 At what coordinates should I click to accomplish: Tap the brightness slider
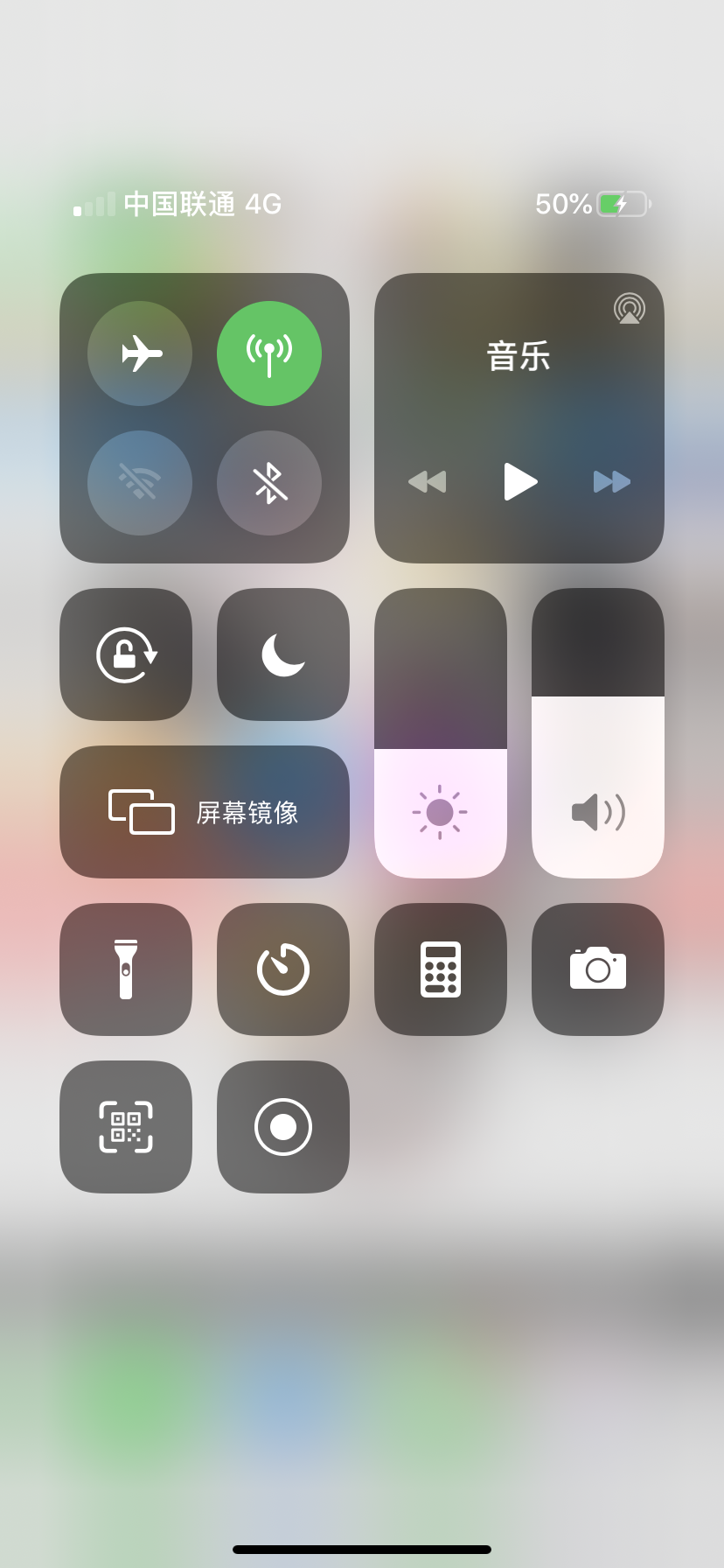tap(441, 733)
